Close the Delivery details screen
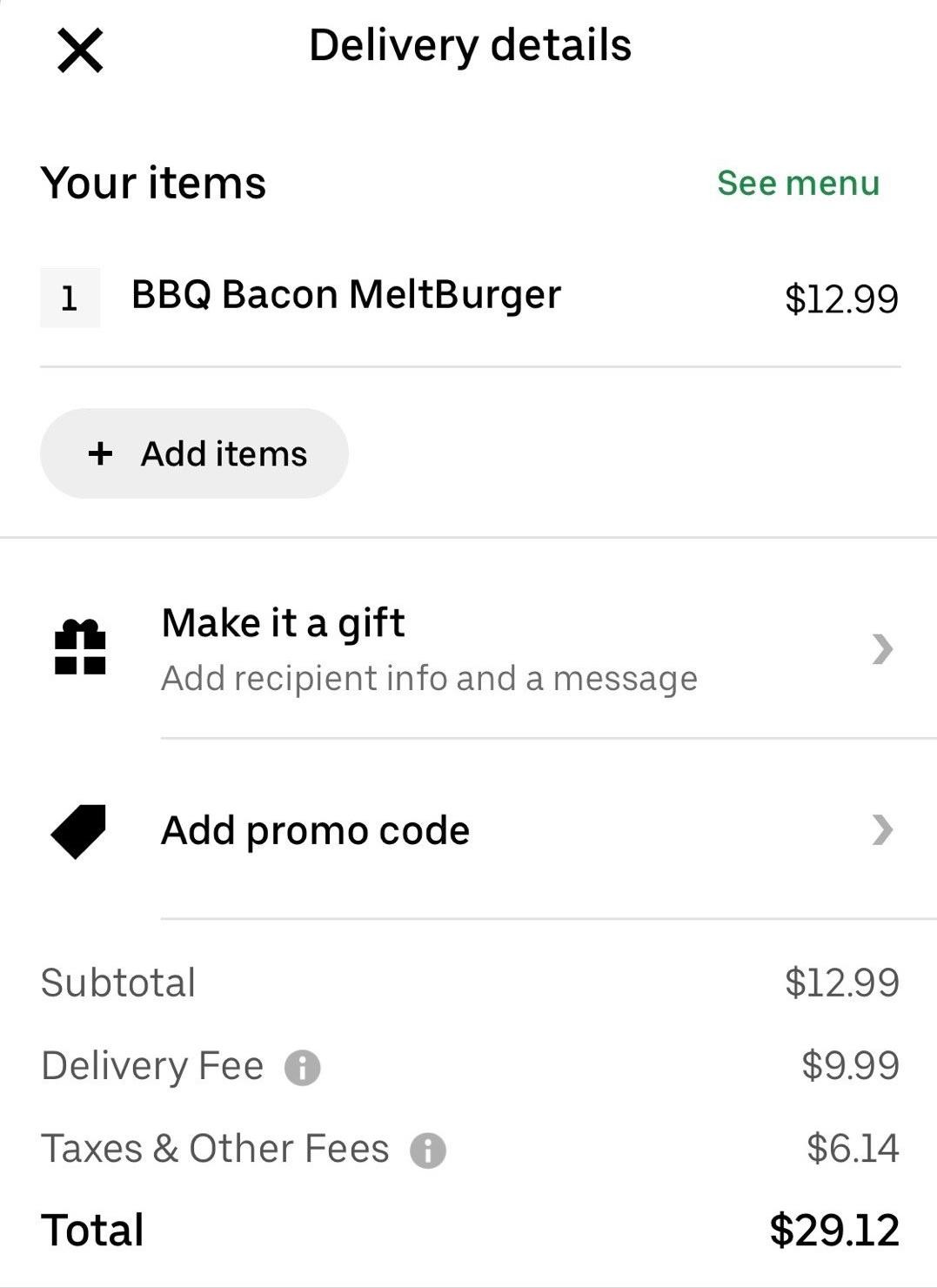This screenshot has height=1288, width=937. click(x=80, y=50)
